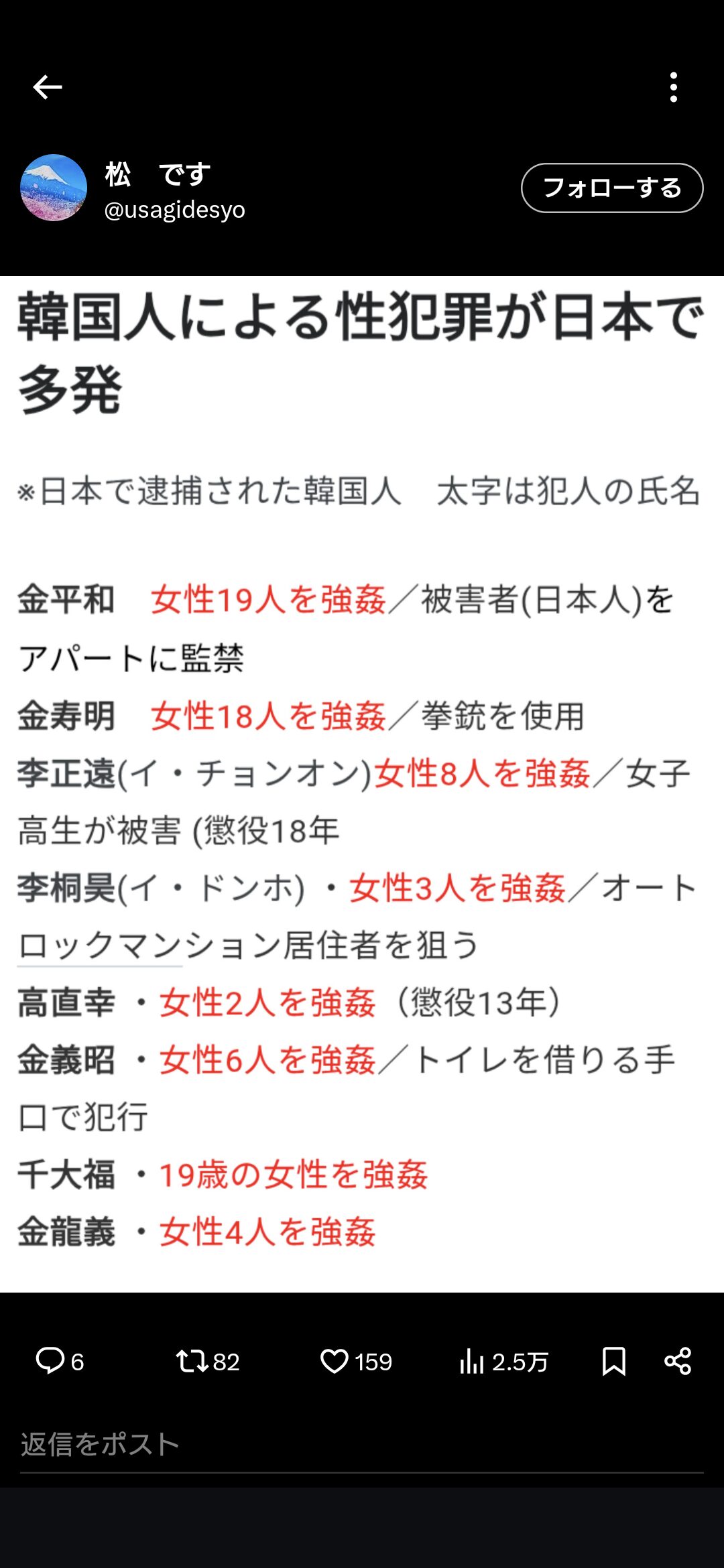The width and height of the screenshot is (724, 1568).
Task: Open the attached image in full view
Action: point(362,784)
